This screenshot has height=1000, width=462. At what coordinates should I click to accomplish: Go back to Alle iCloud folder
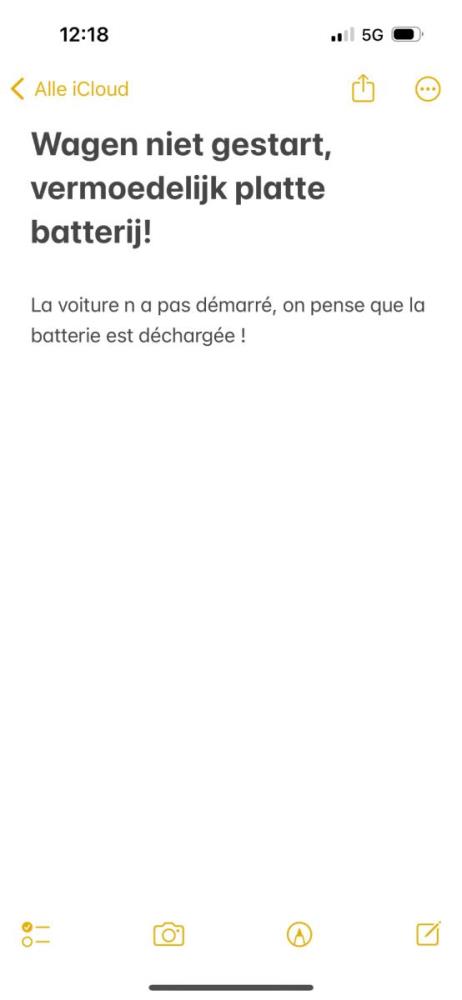pos(70,89)
